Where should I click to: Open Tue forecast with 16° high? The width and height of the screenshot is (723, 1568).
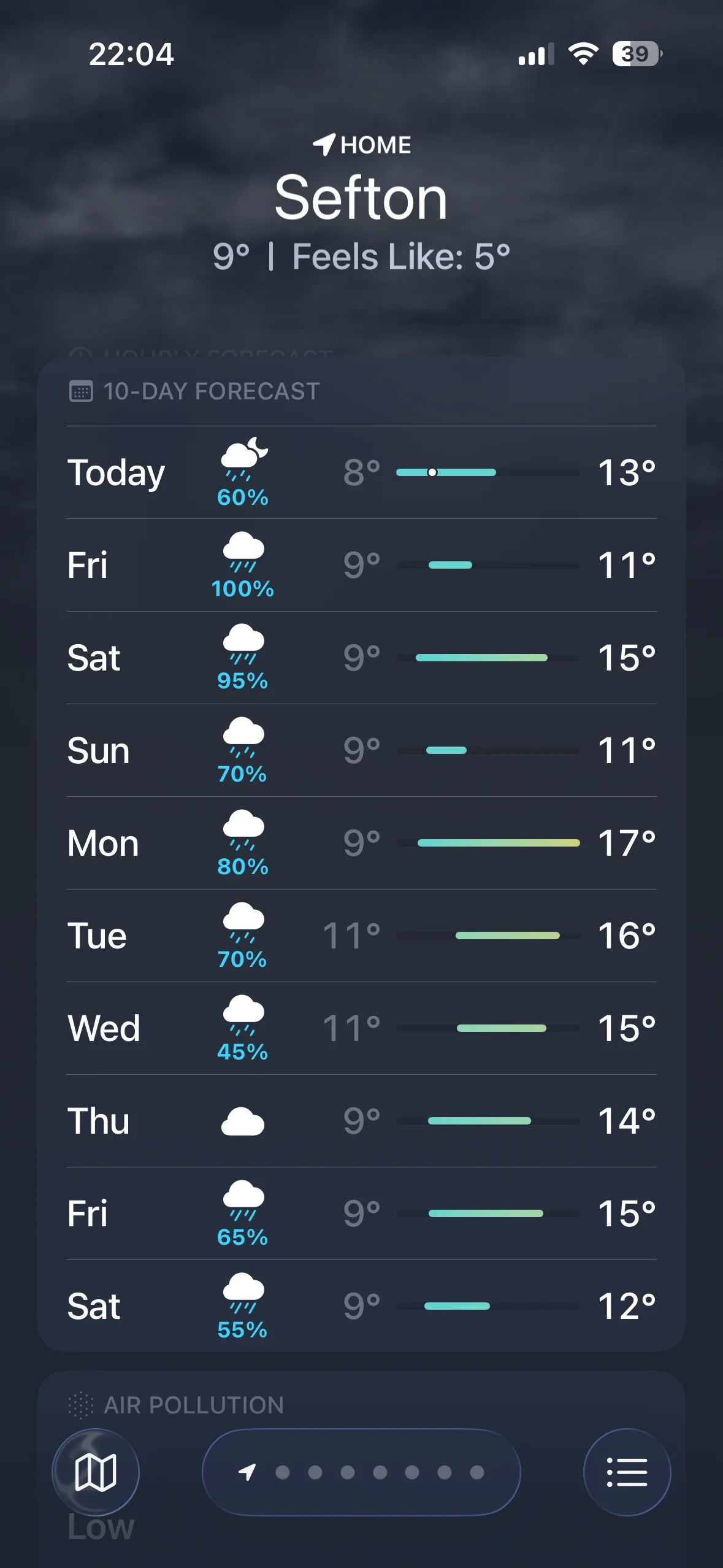pos(361,936)
